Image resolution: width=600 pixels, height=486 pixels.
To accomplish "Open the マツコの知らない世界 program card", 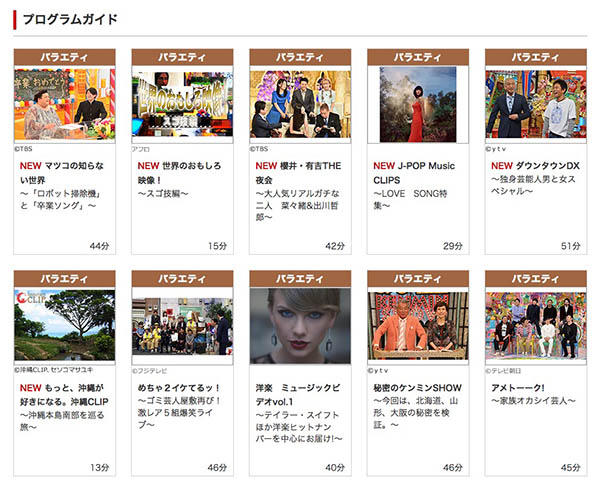I will pos(63,105).
